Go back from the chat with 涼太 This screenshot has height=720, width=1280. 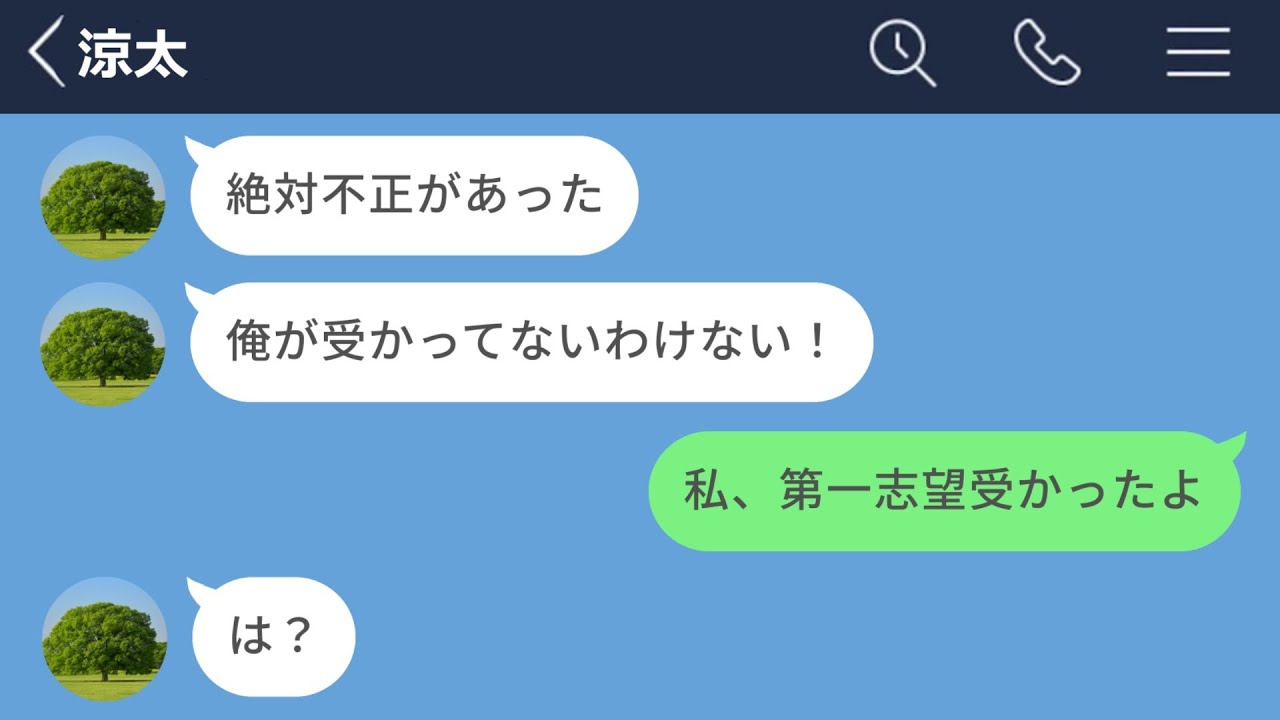tap(46, 52)
